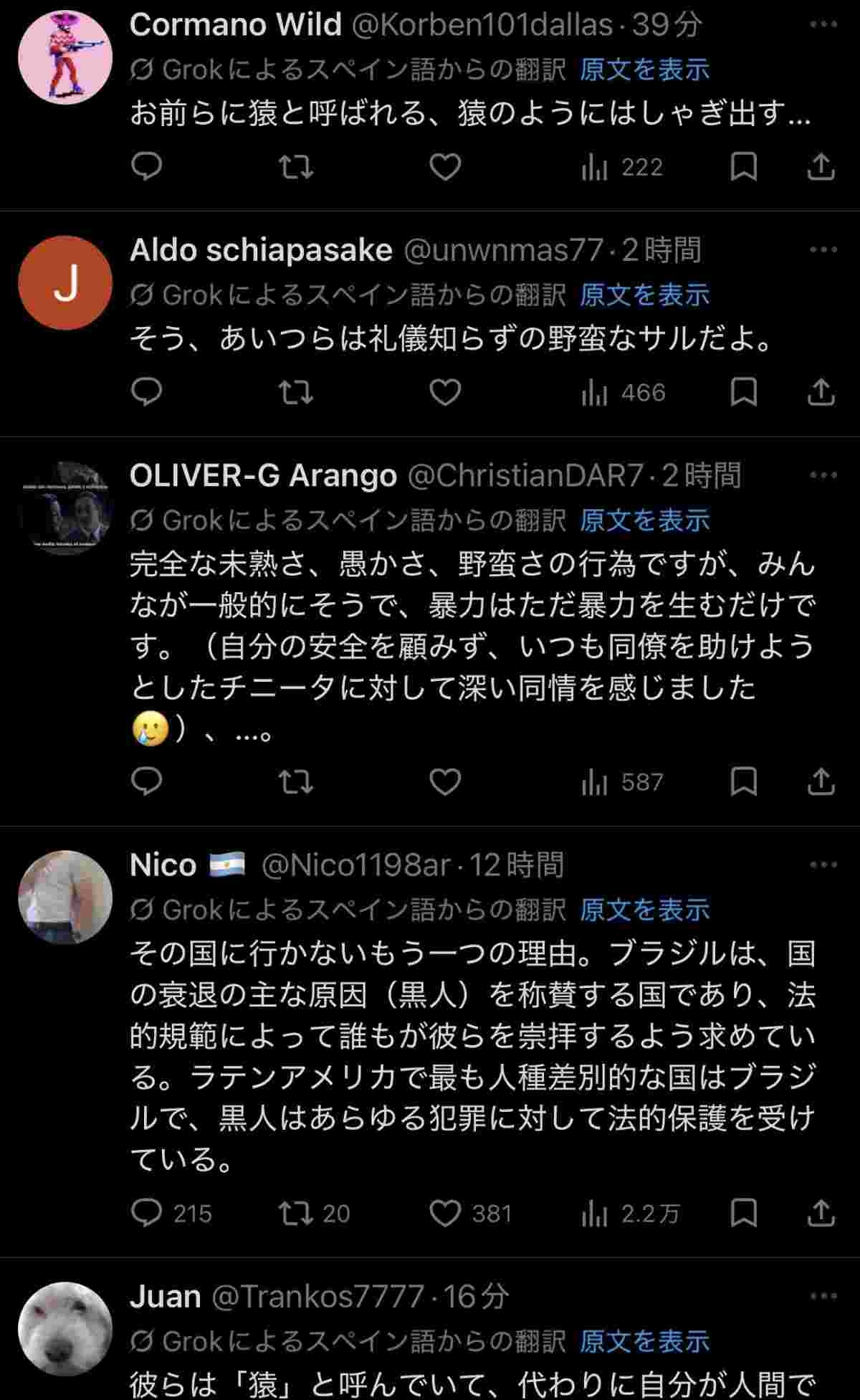Bookmark OLIVER-G Arango's reply
Image resolution: width=860 pixels, height=1400 pixels.
tap(743, 781)
